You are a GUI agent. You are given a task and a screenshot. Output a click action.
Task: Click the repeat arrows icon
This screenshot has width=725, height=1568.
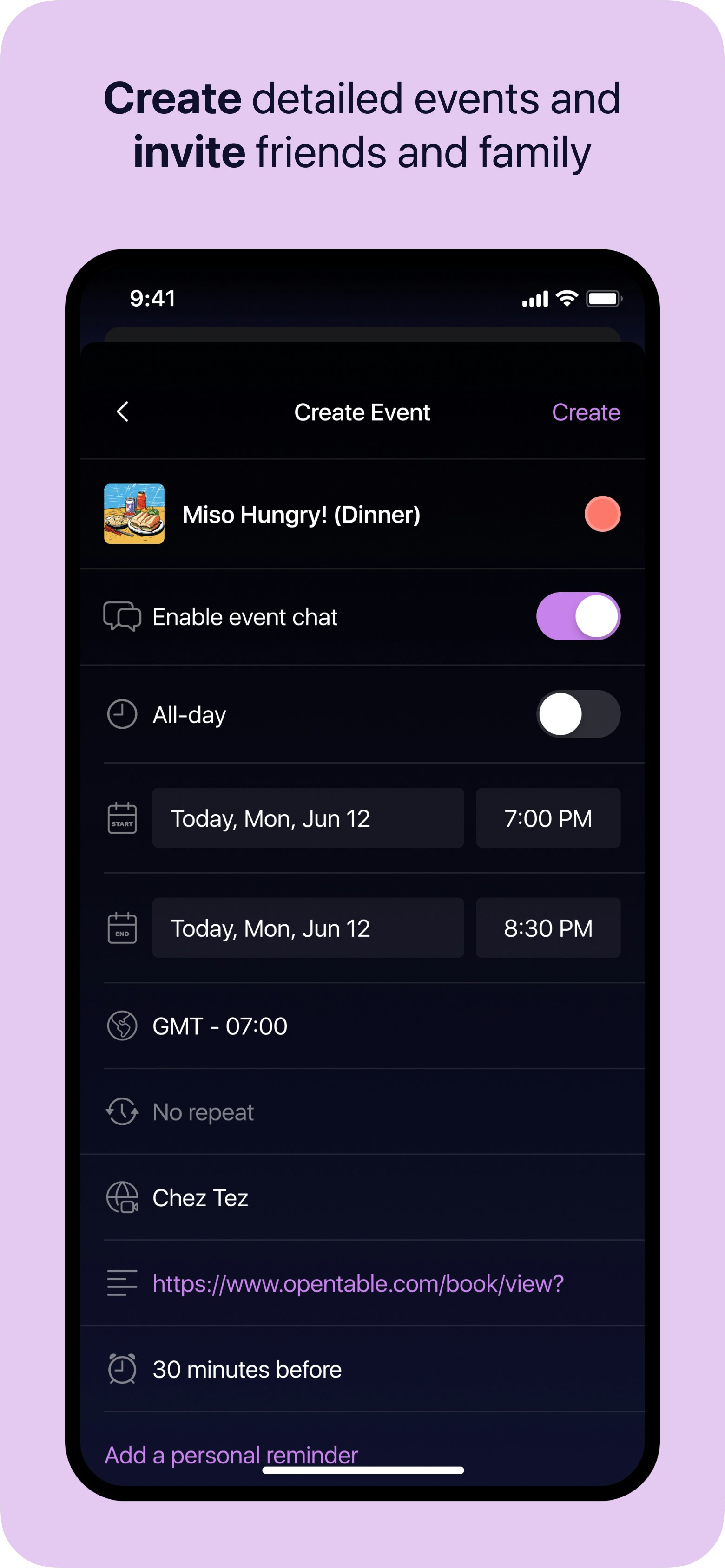pos(121,1111)
